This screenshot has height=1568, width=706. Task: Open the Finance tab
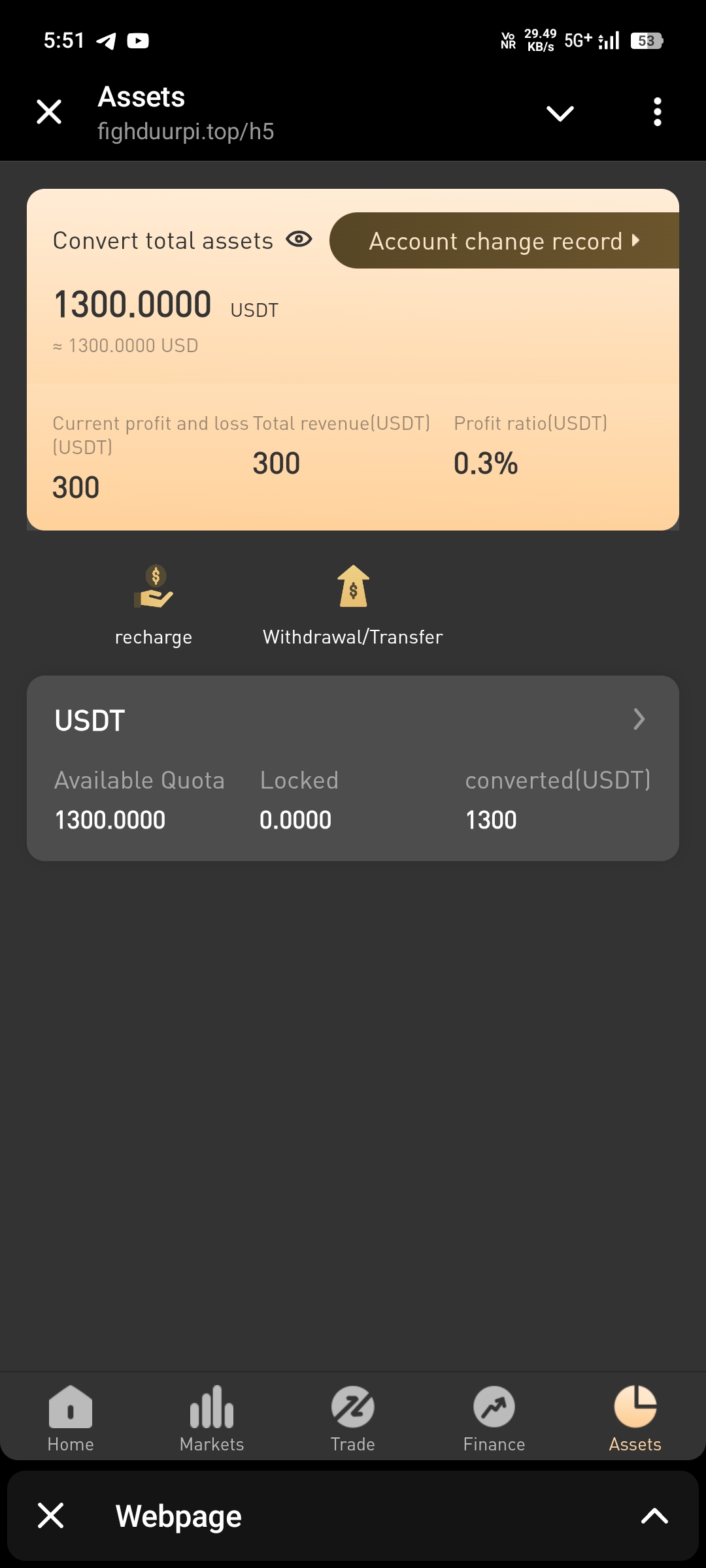click(494, 1416)
